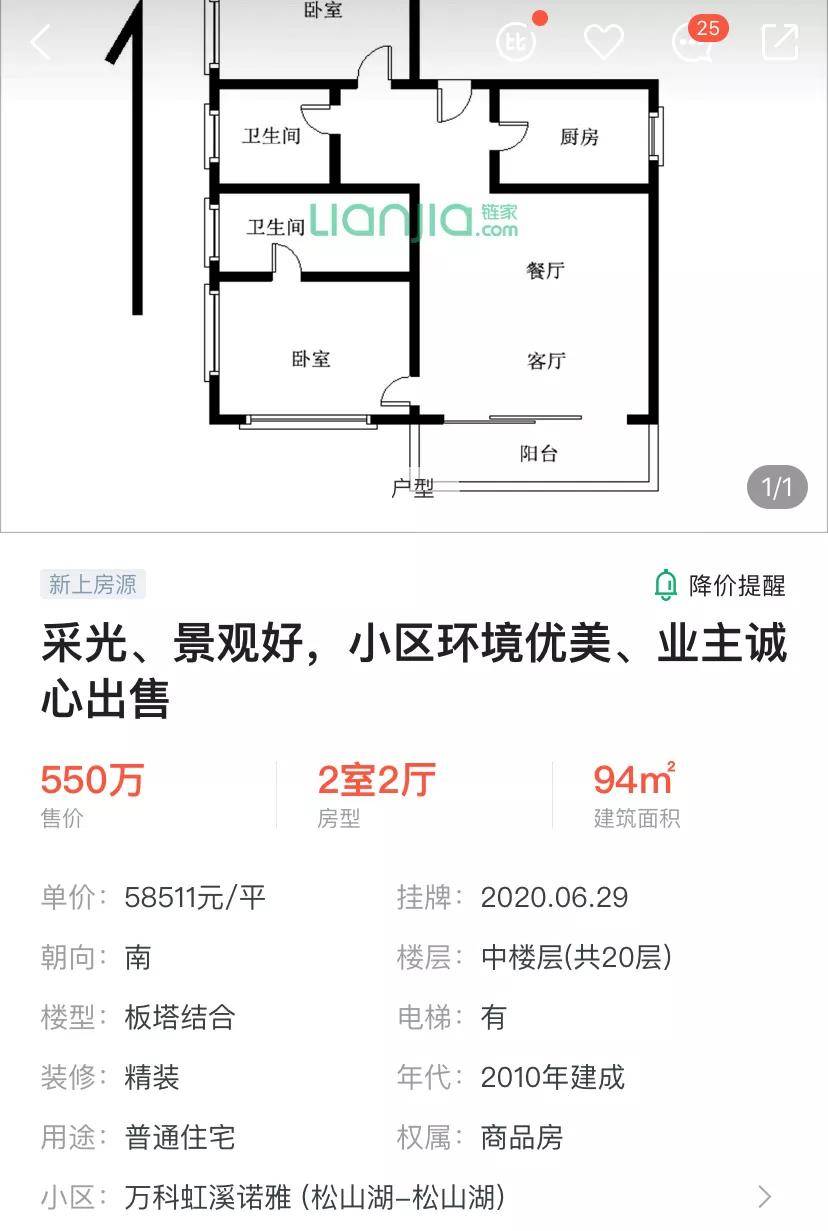Favorite this listing with the heart

[603, 42]
